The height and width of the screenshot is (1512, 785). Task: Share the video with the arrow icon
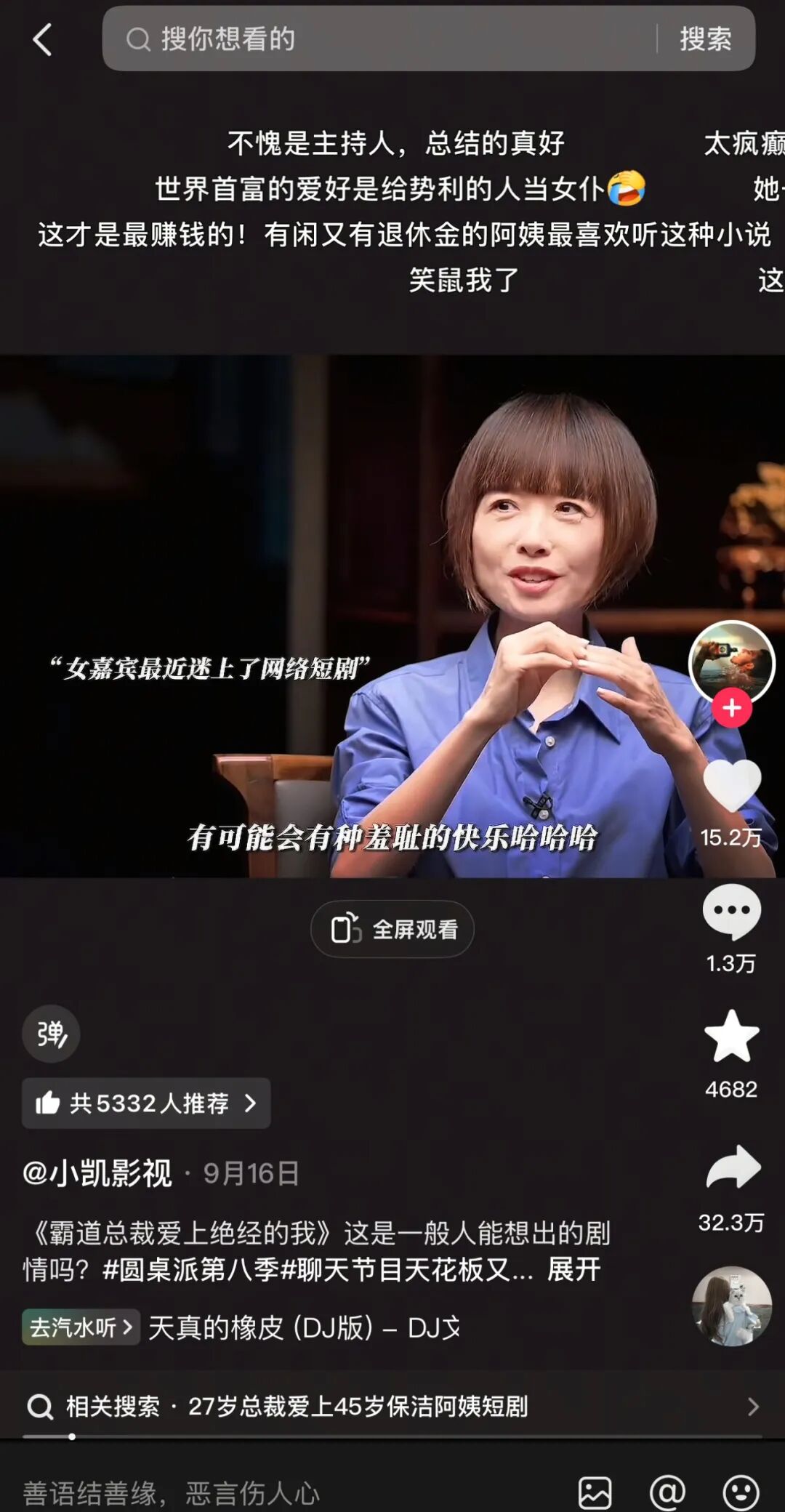[x=733, y=1167]
